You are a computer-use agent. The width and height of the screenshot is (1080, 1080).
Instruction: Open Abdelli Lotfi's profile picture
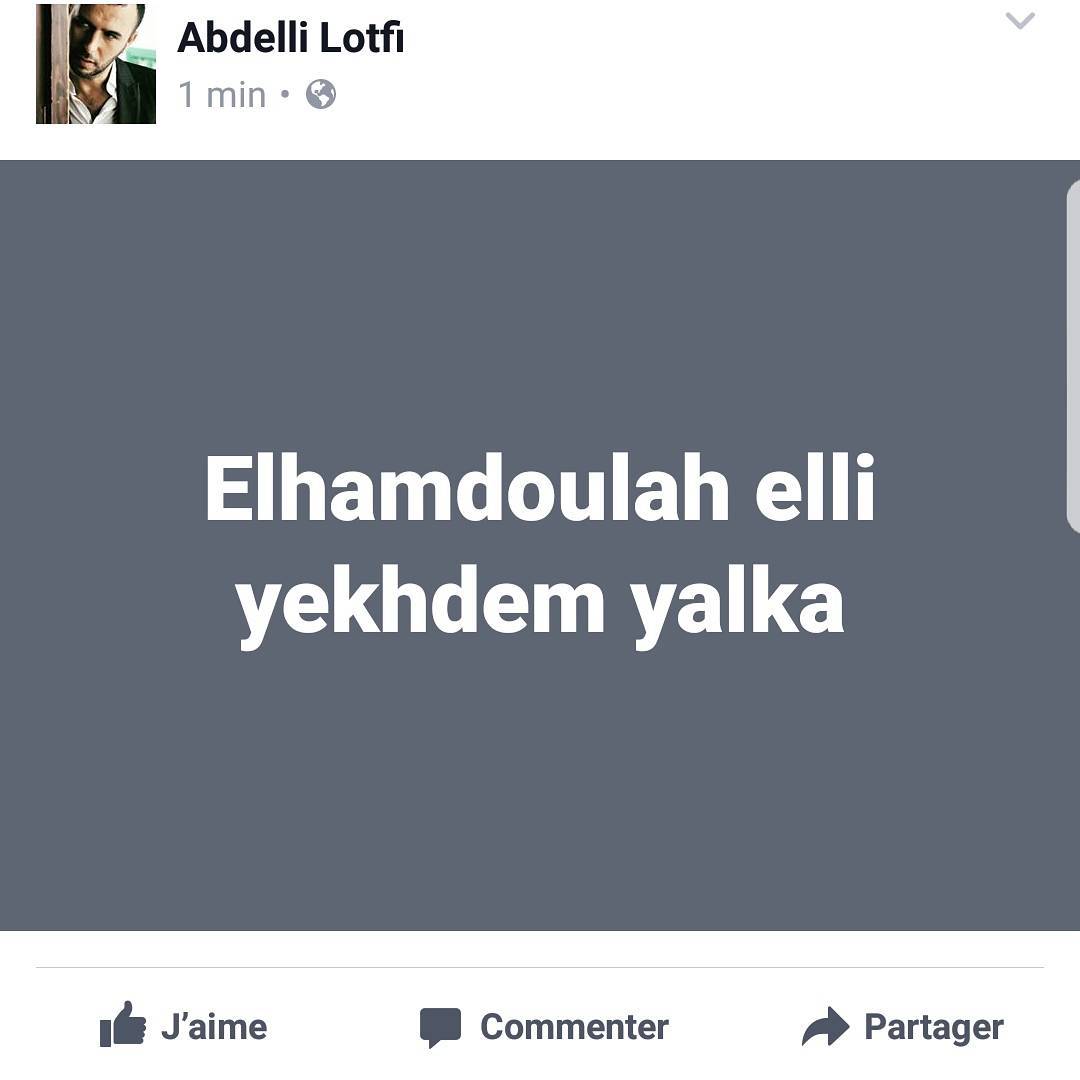pos(96,64)
